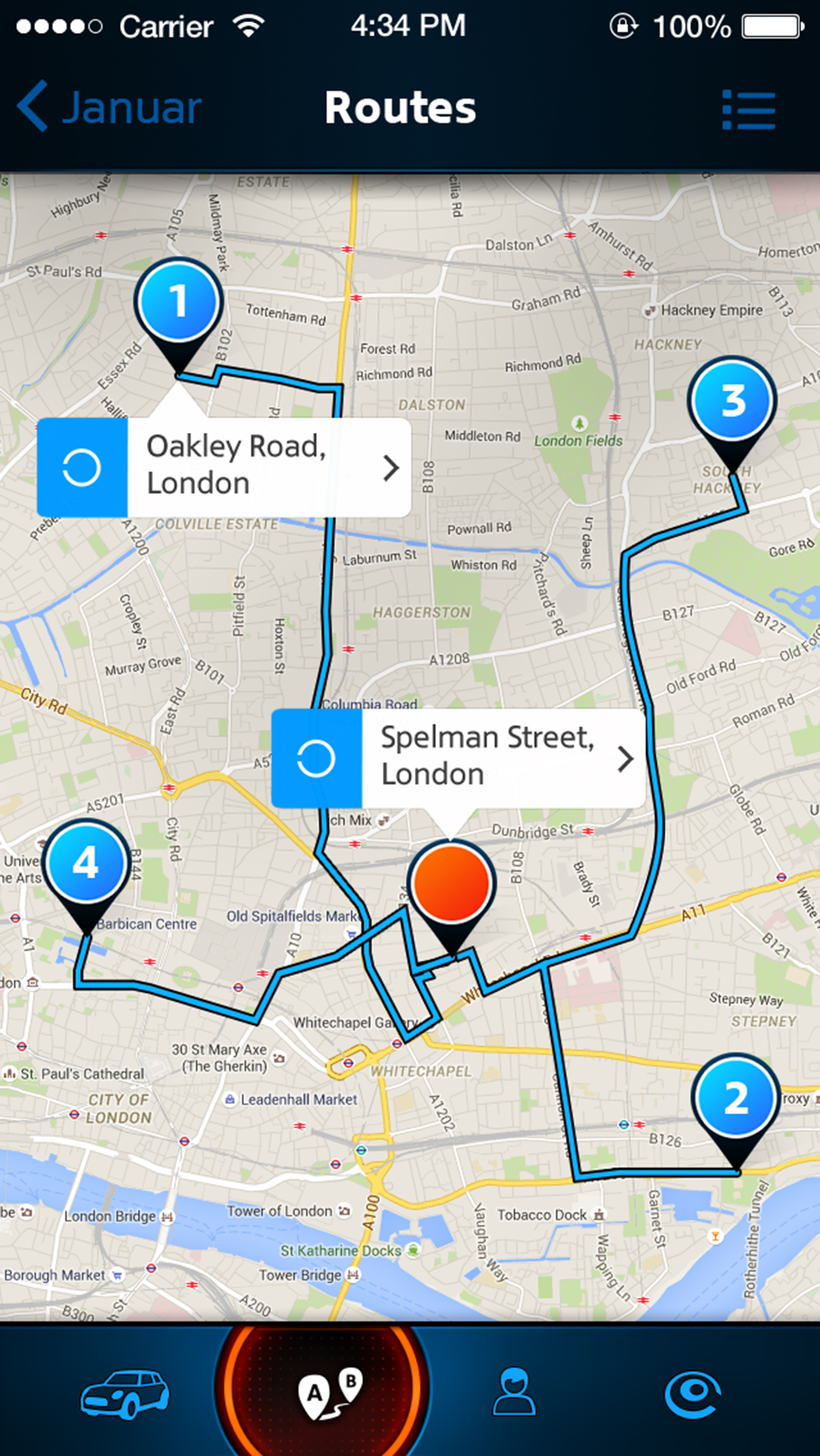The width and height of the screenshot is (820, 1456).
Task: Tap the orange location pin
Action: coord(451,884)
